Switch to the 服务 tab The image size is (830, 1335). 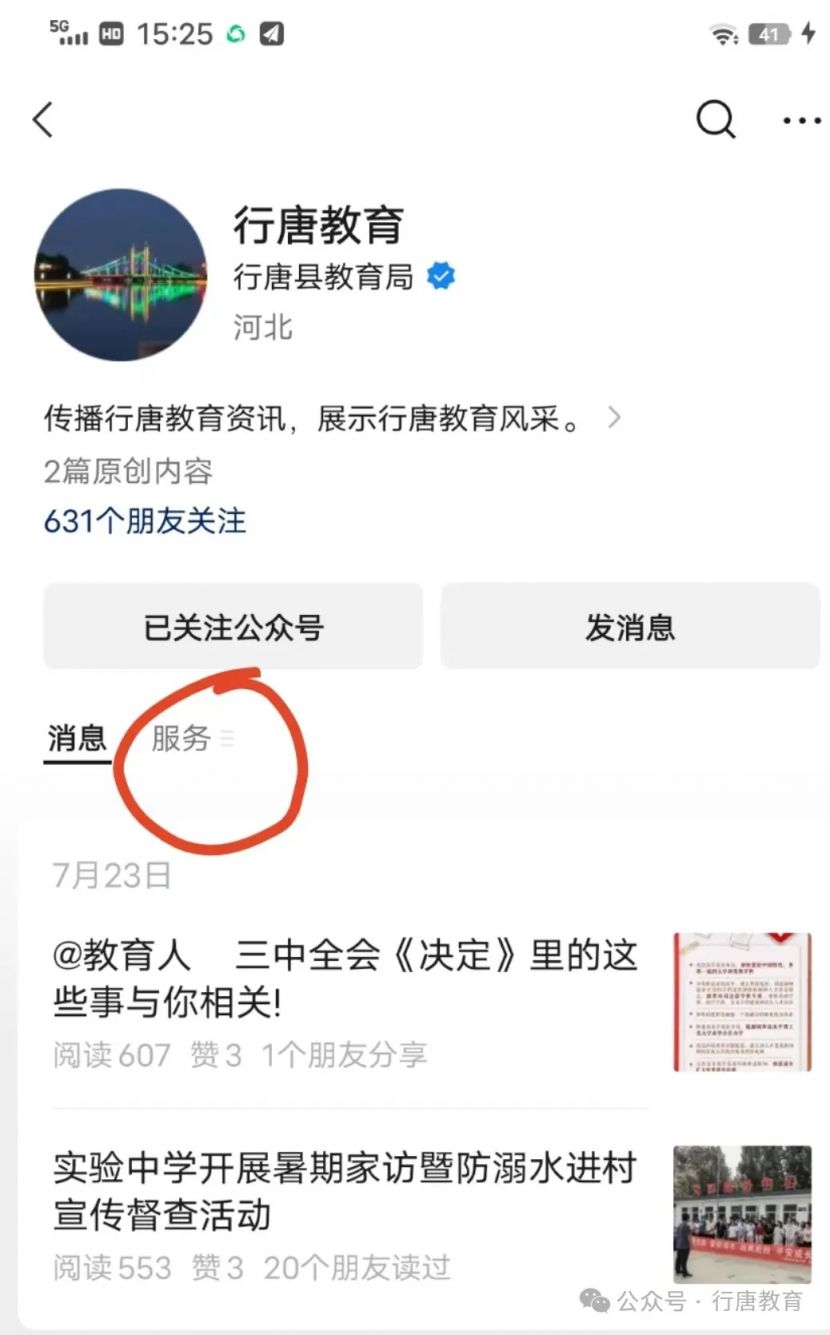[181, 738]
